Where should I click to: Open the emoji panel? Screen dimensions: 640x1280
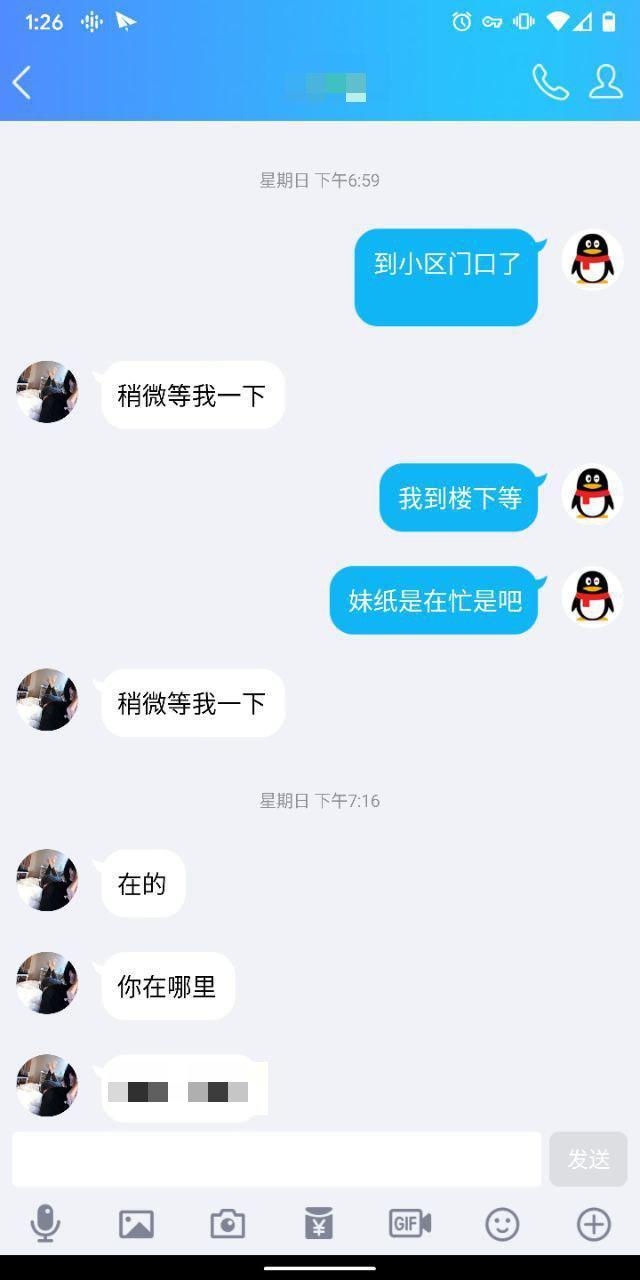[x=502, y=1223]
